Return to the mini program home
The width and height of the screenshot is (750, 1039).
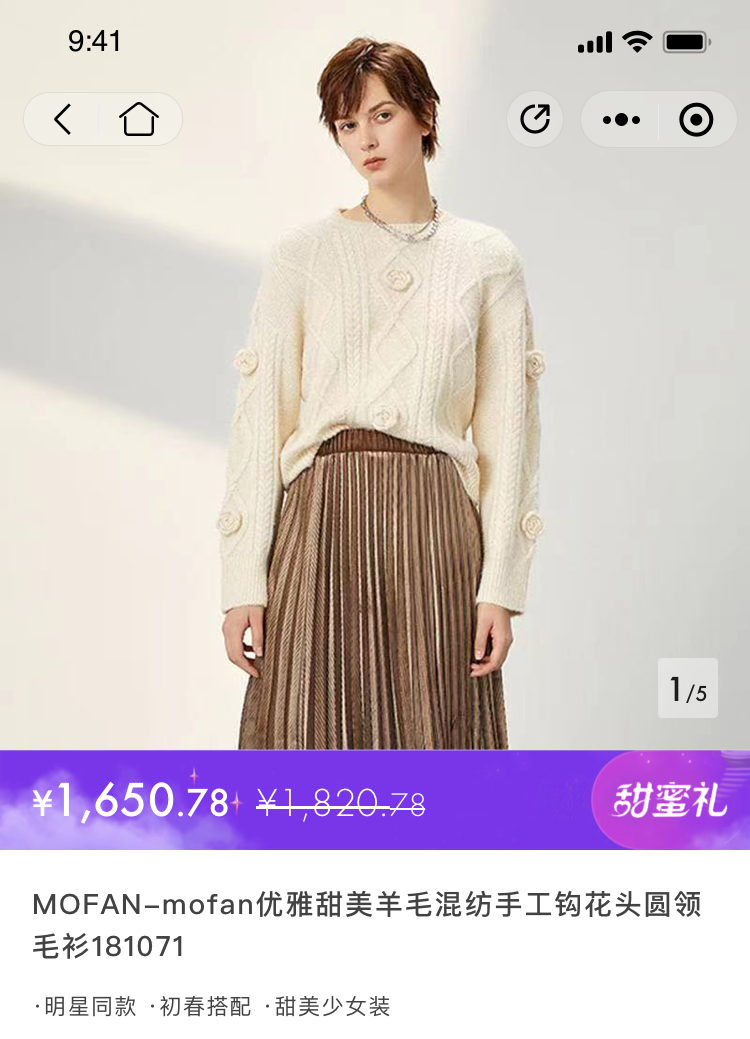pyautogui.click(x=139, y=120)
